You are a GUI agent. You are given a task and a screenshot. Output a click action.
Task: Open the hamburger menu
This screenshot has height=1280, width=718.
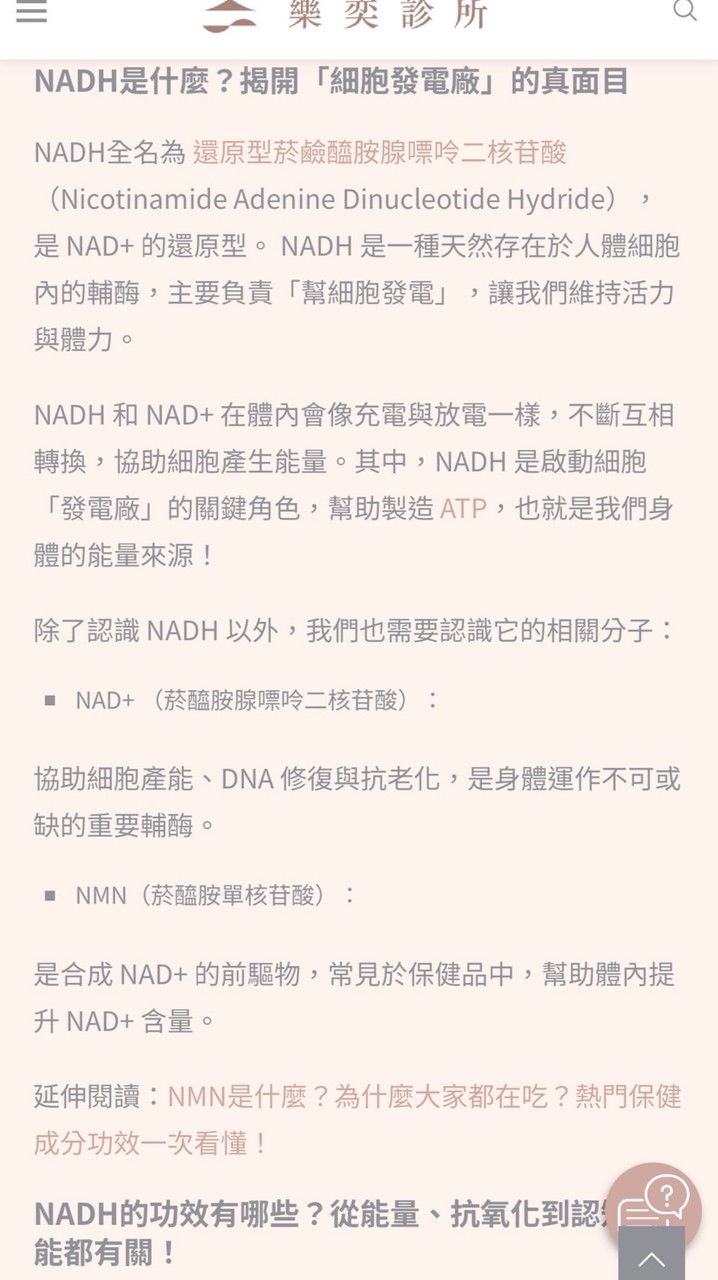(31, 12)
